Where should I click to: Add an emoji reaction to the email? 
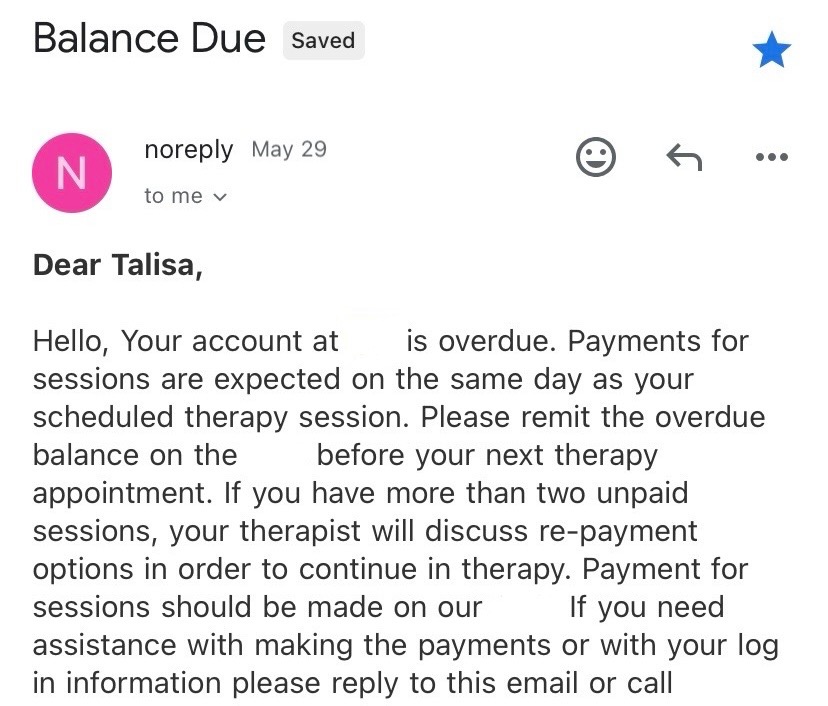(597, 157)
